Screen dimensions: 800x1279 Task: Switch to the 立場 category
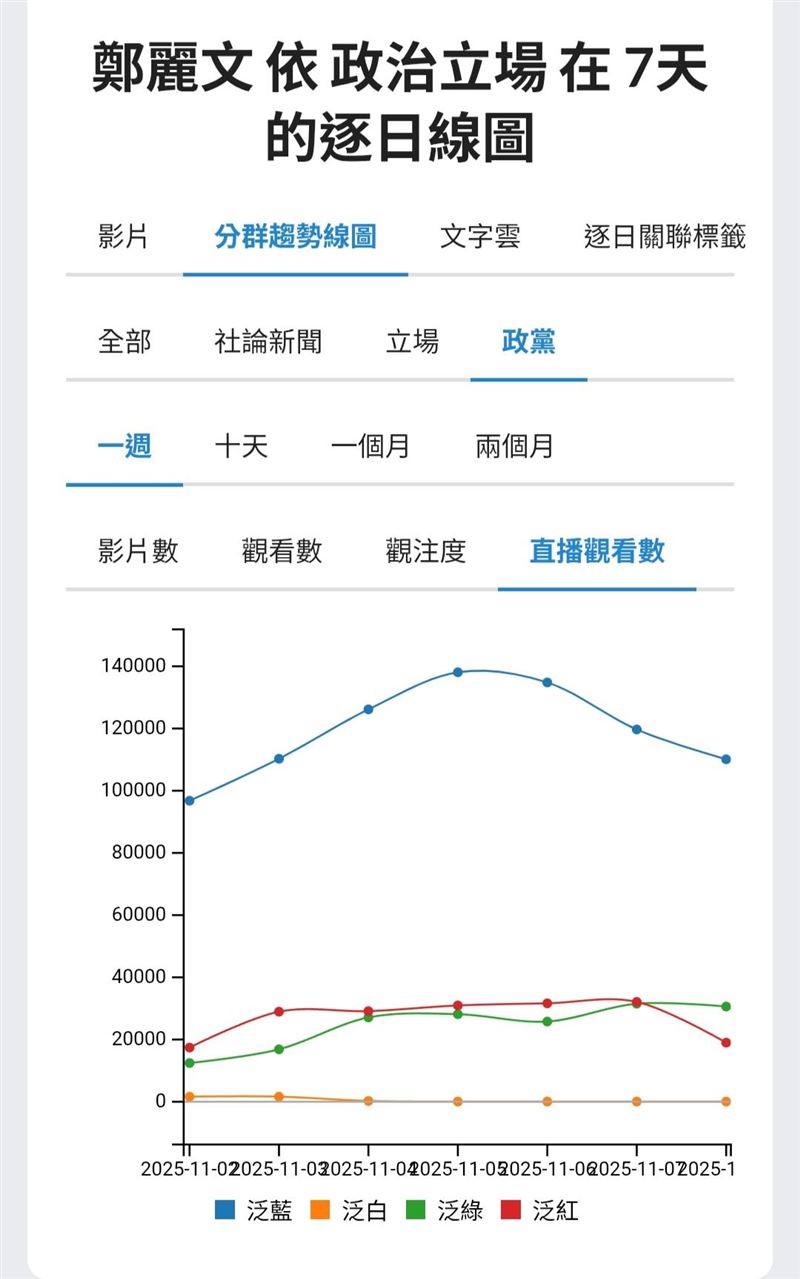click(412, 341)
